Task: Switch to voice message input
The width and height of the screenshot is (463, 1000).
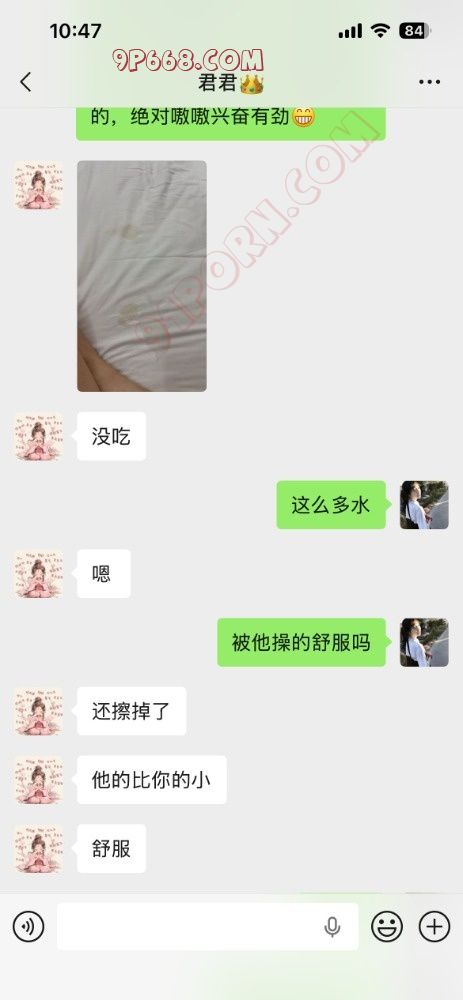Action: point(28,927)
